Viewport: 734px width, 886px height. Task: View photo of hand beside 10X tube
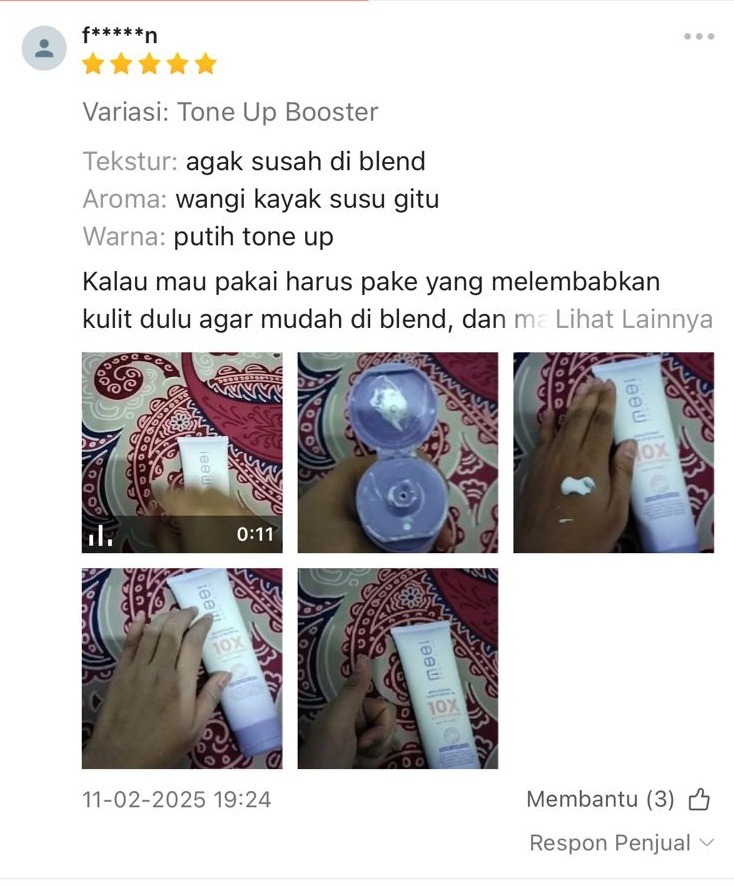(x=182, y=668)
